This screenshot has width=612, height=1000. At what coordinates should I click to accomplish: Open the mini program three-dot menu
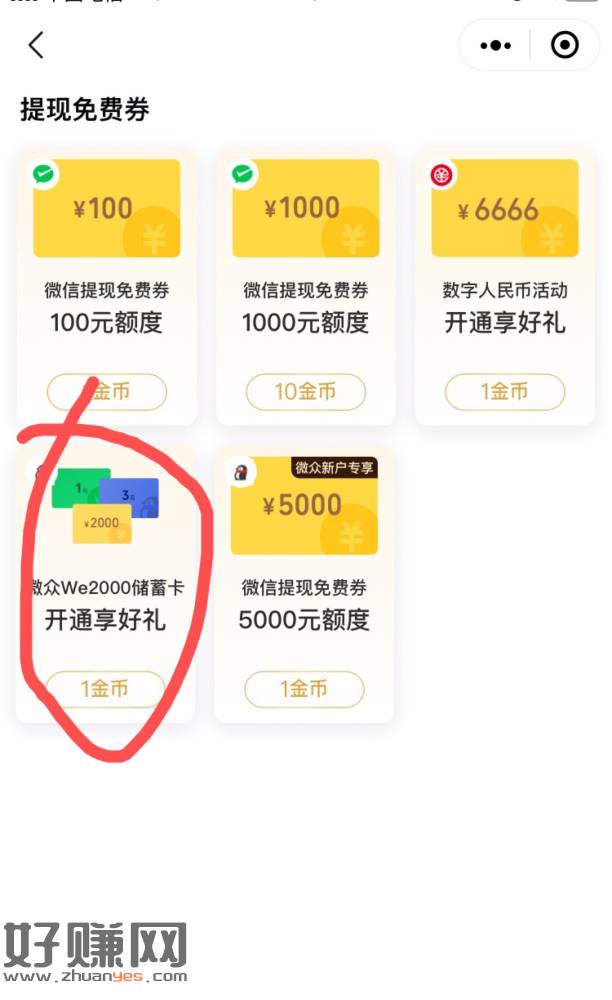(496, 45)
